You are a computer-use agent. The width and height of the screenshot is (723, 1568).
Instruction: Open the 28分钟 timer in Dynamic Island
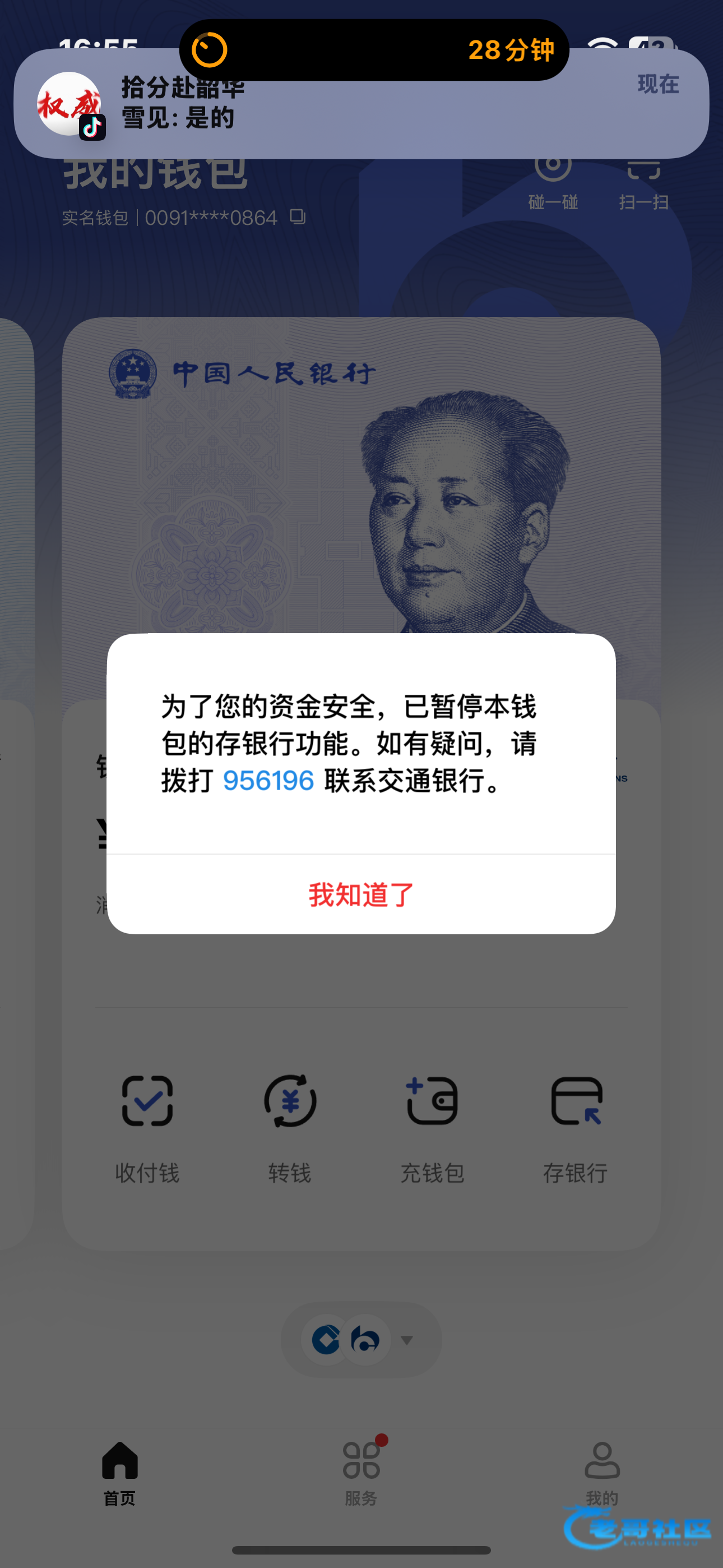374,50
